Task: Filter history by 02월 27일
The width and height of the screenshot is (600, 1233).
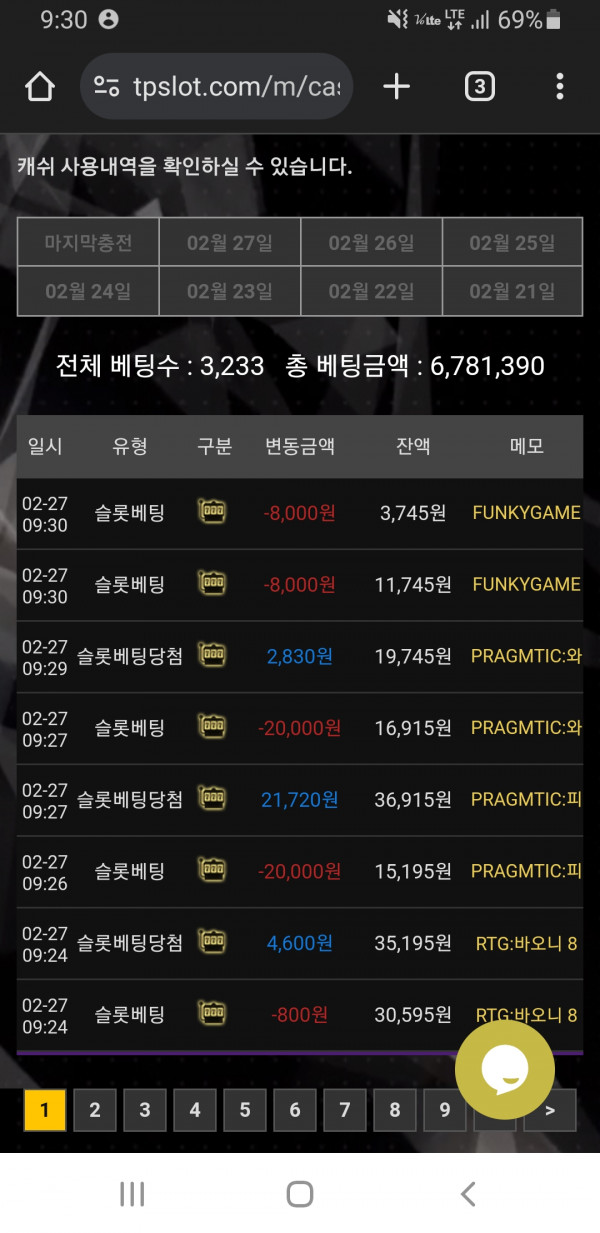Action: click(229, 243)
